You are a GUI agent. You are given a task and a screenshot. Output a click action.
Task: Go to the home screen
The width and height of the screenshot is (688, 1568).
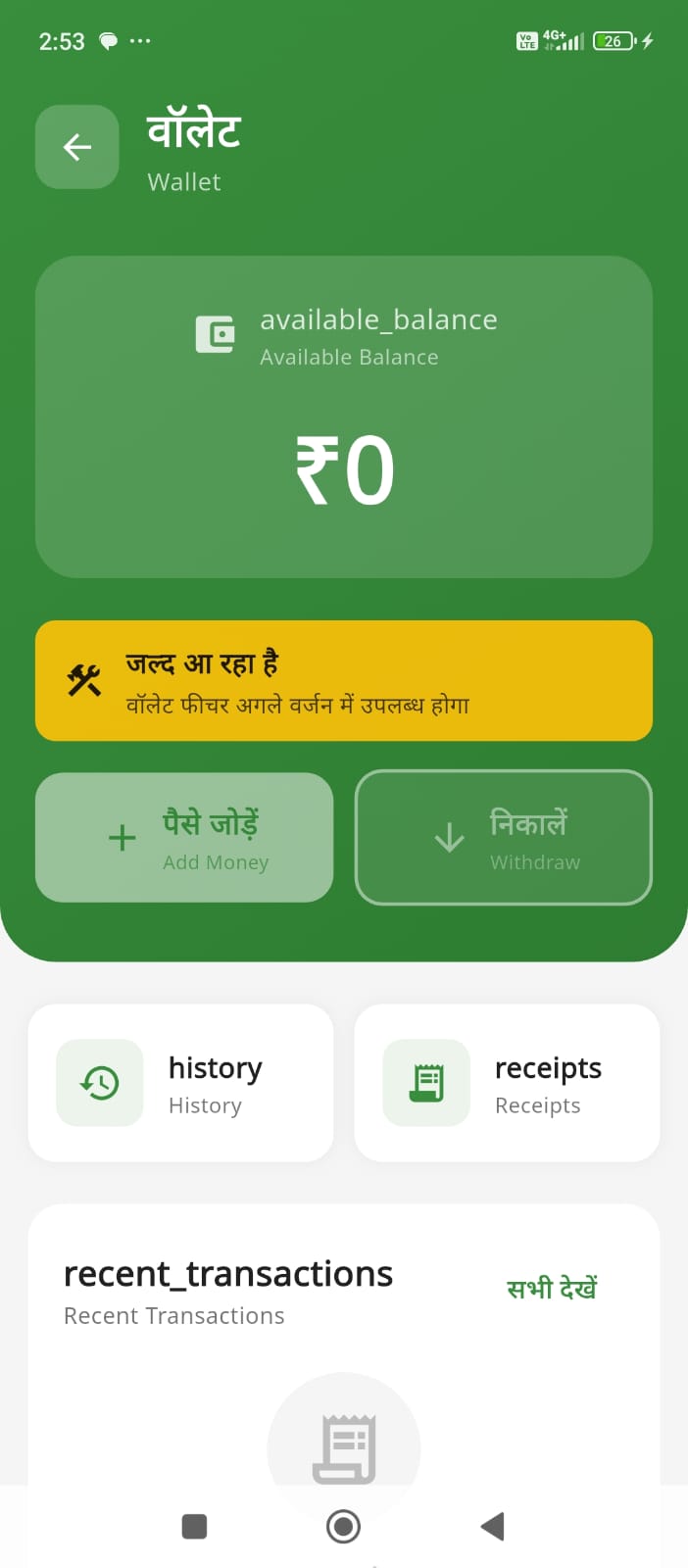[x=343, y=1526]
